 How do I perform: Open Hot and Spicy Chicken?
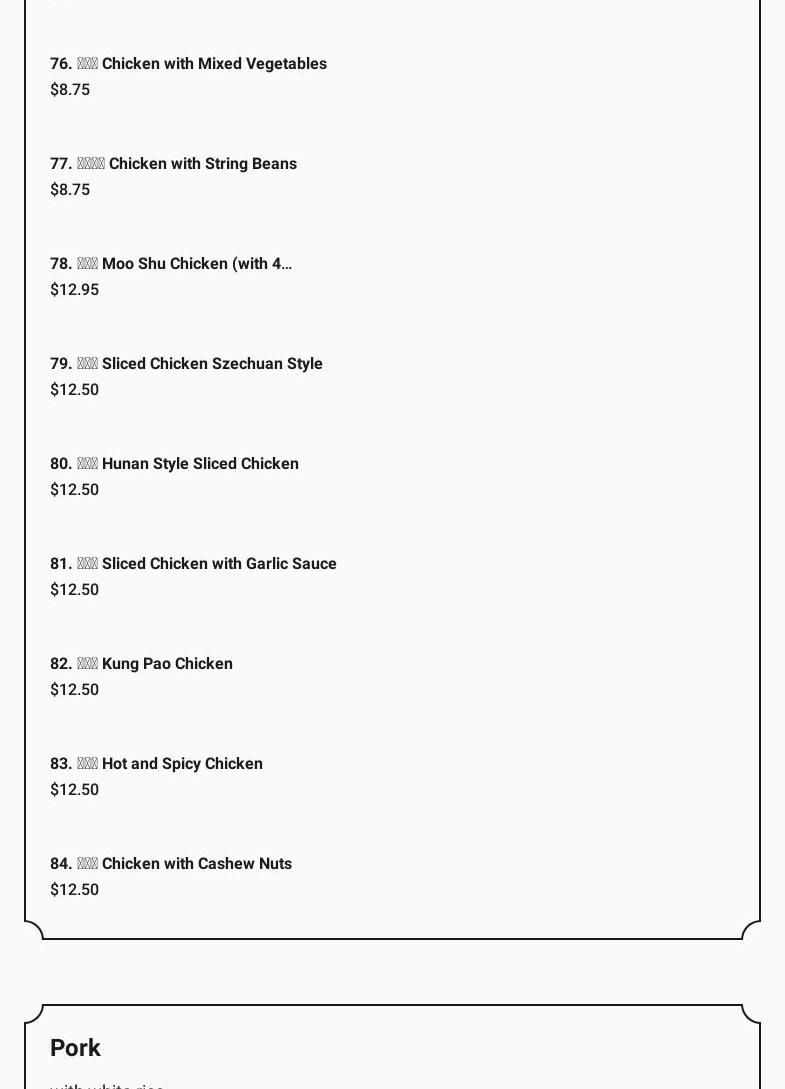[157, 764]
